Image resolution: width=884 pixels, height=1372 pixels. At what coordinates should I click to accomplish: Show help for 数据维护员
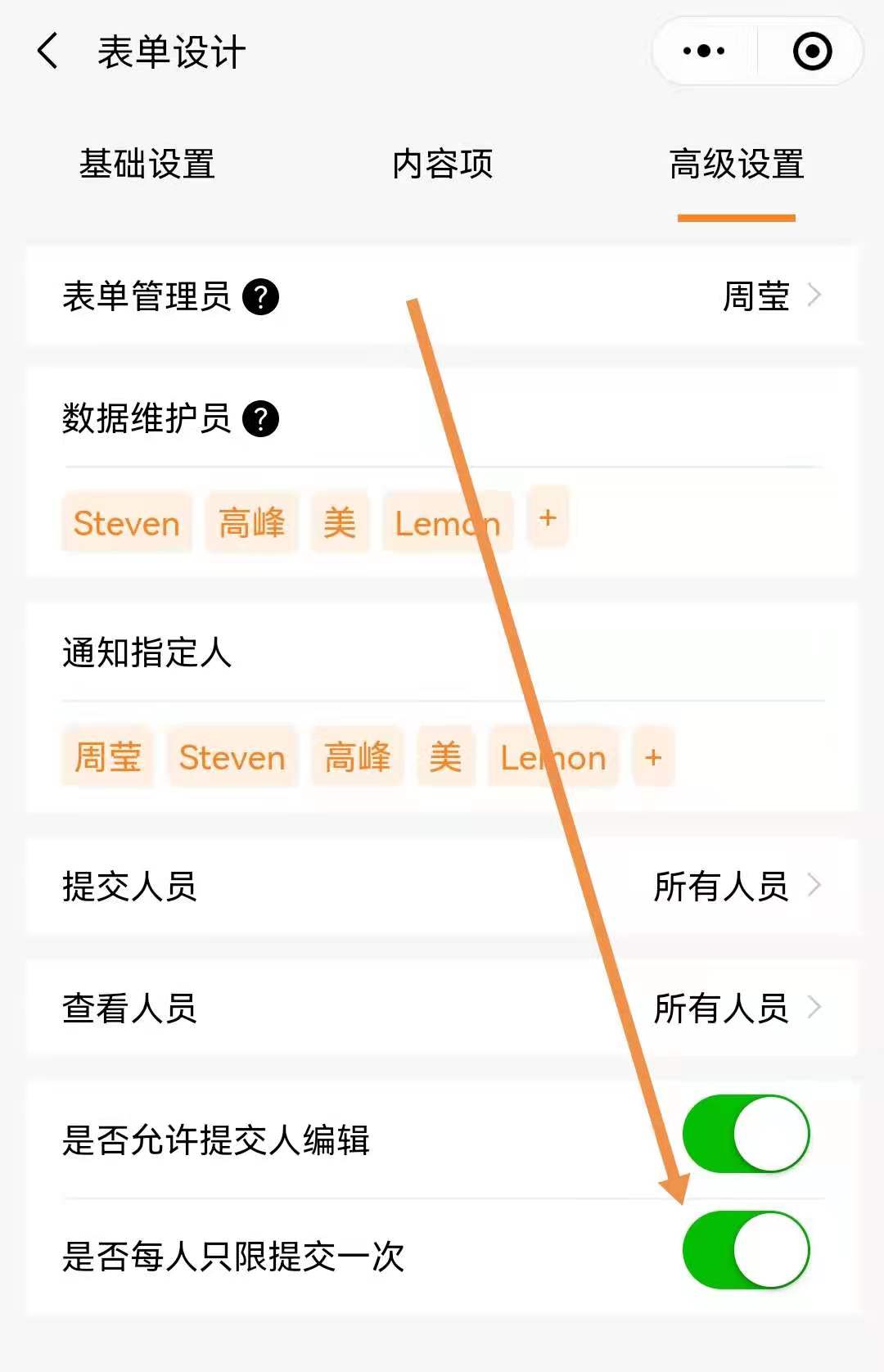(261, 418)
